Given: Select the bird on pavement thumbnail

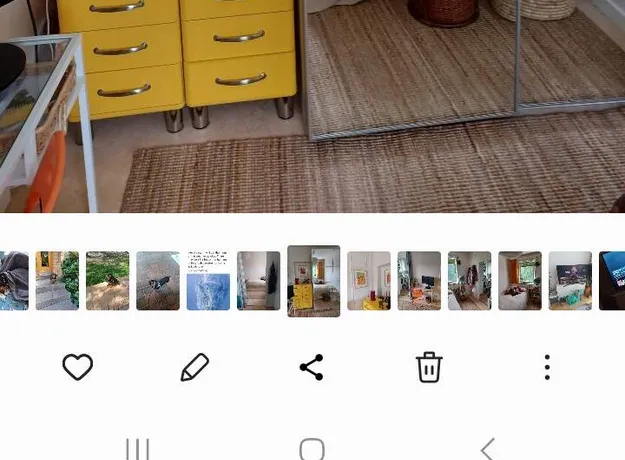Looking at the screenshot, I should [x=158, y=280].
